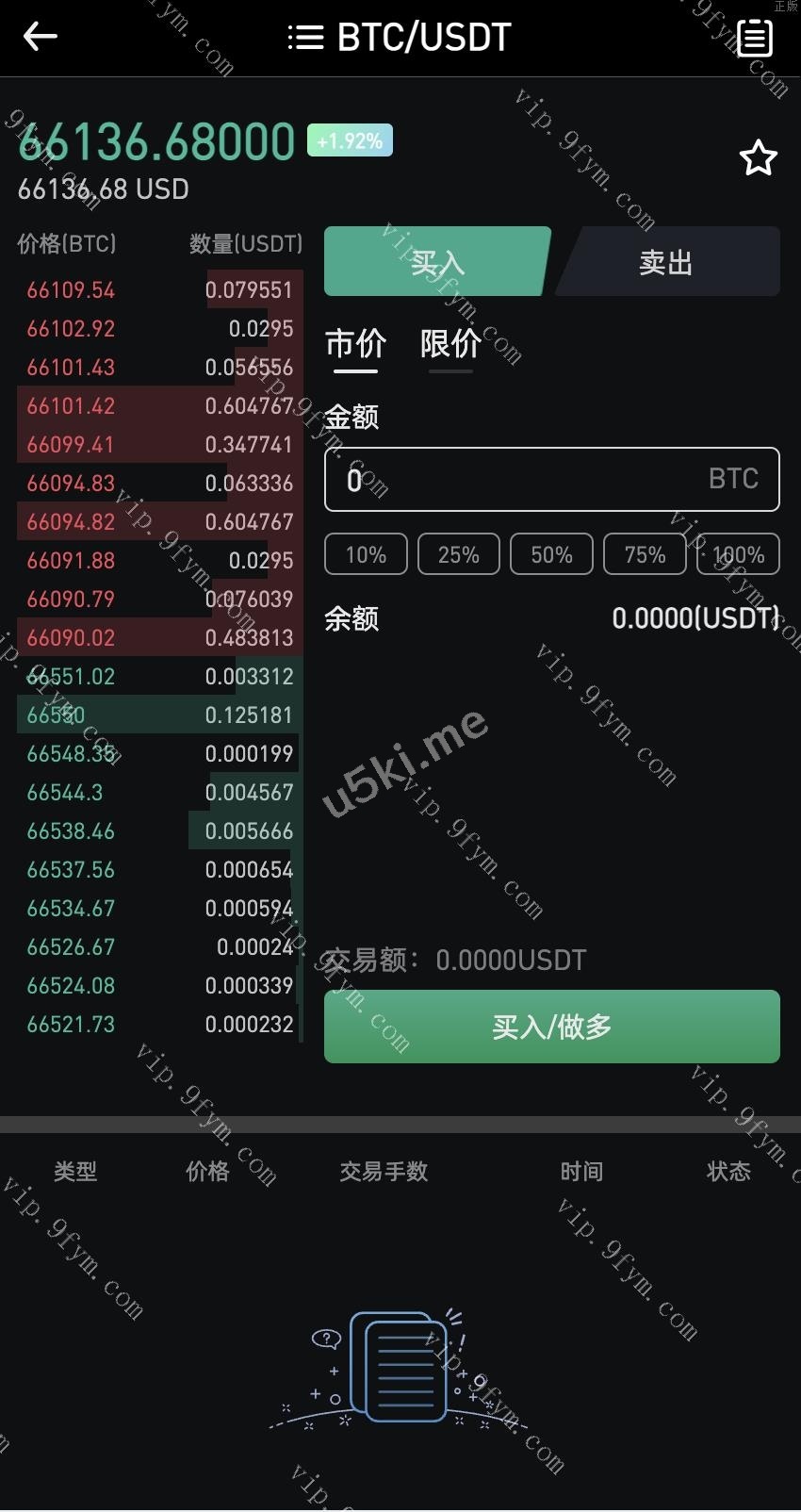This screenshot has height=1512, width=801.
Task: Choose the 100% amount chip
Action: pyautogui.click(x=738, y=554)
